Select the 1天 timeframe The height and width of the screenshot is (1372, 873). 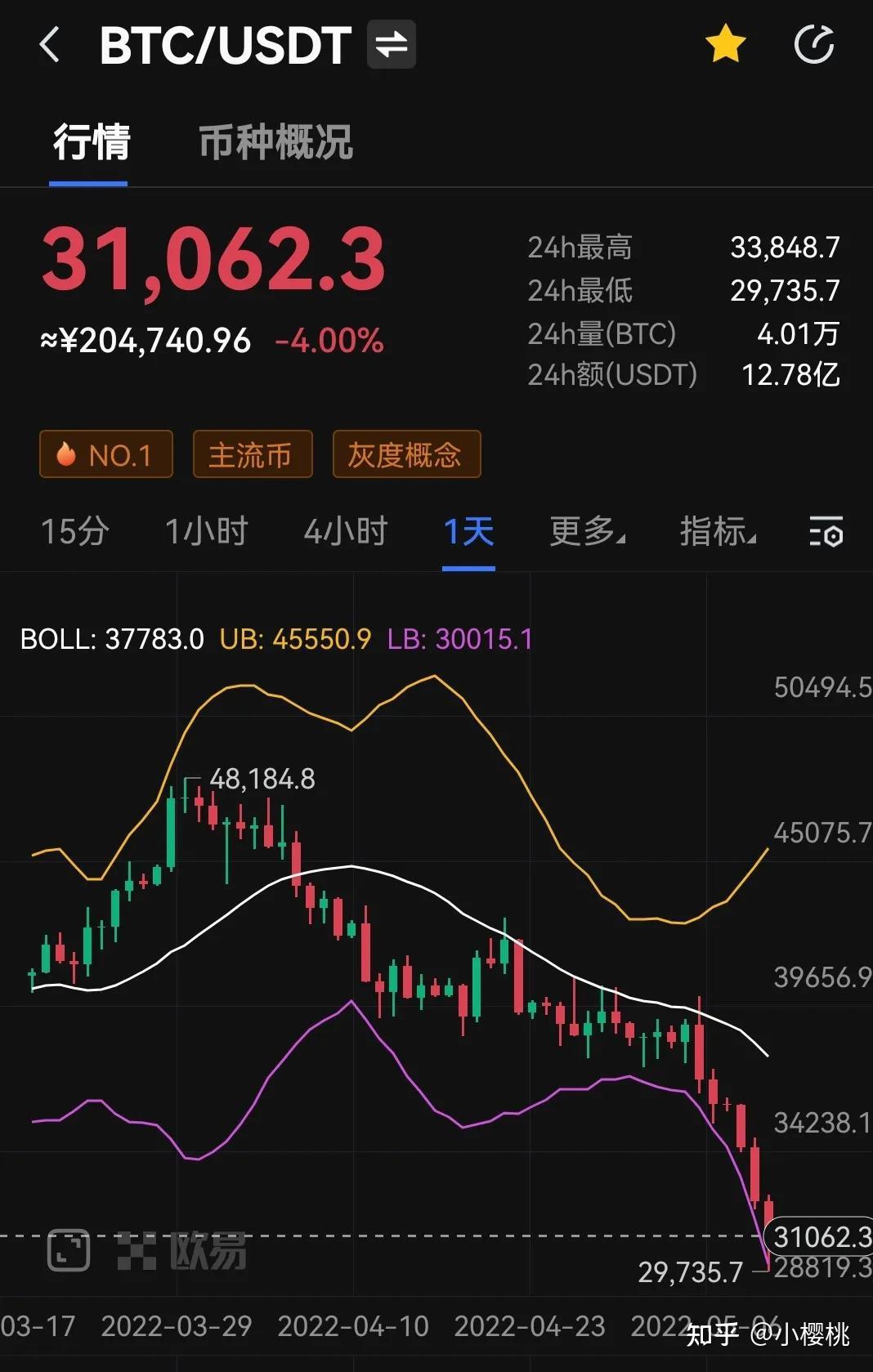click(x=468, y=531)
